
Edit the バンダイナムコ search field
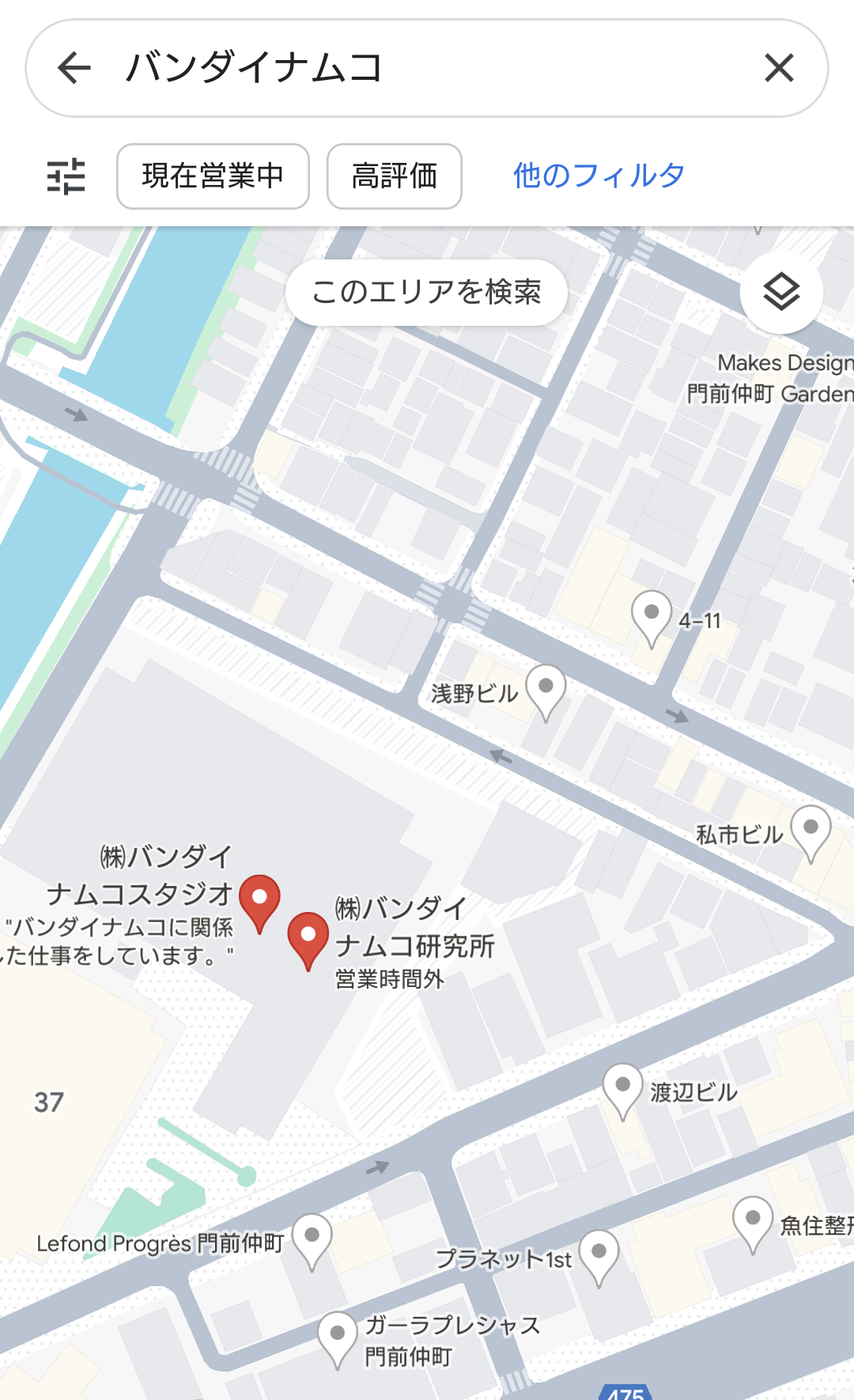427,68
